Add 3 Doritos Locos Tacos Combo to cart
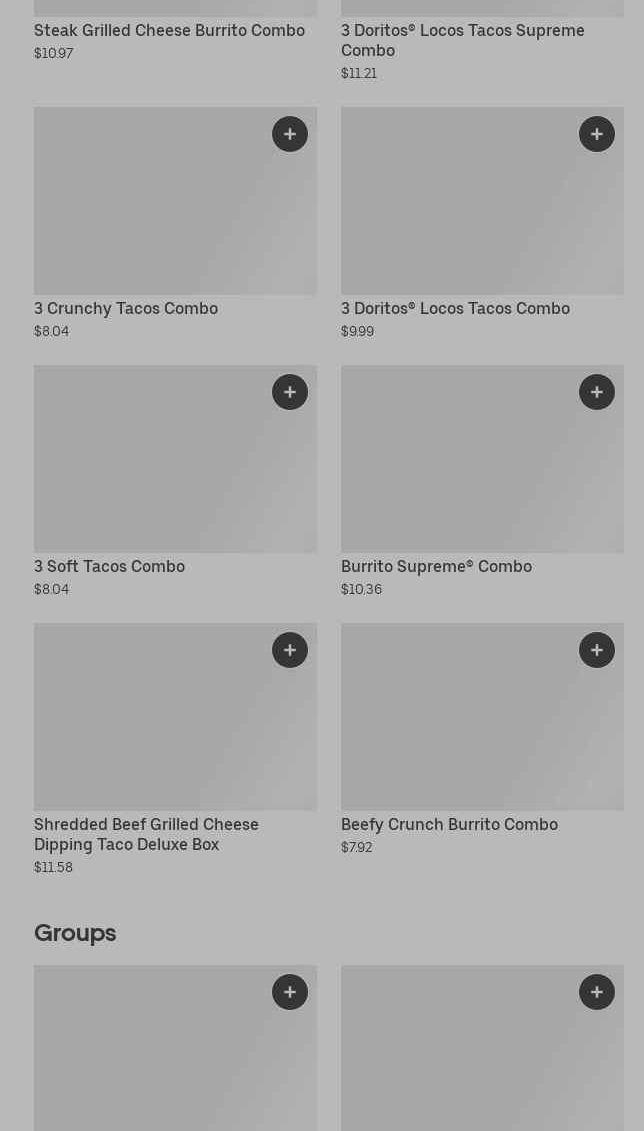The width and height of the screenshot is (644, 1131). pyautogui.click(x=597, y=134)
